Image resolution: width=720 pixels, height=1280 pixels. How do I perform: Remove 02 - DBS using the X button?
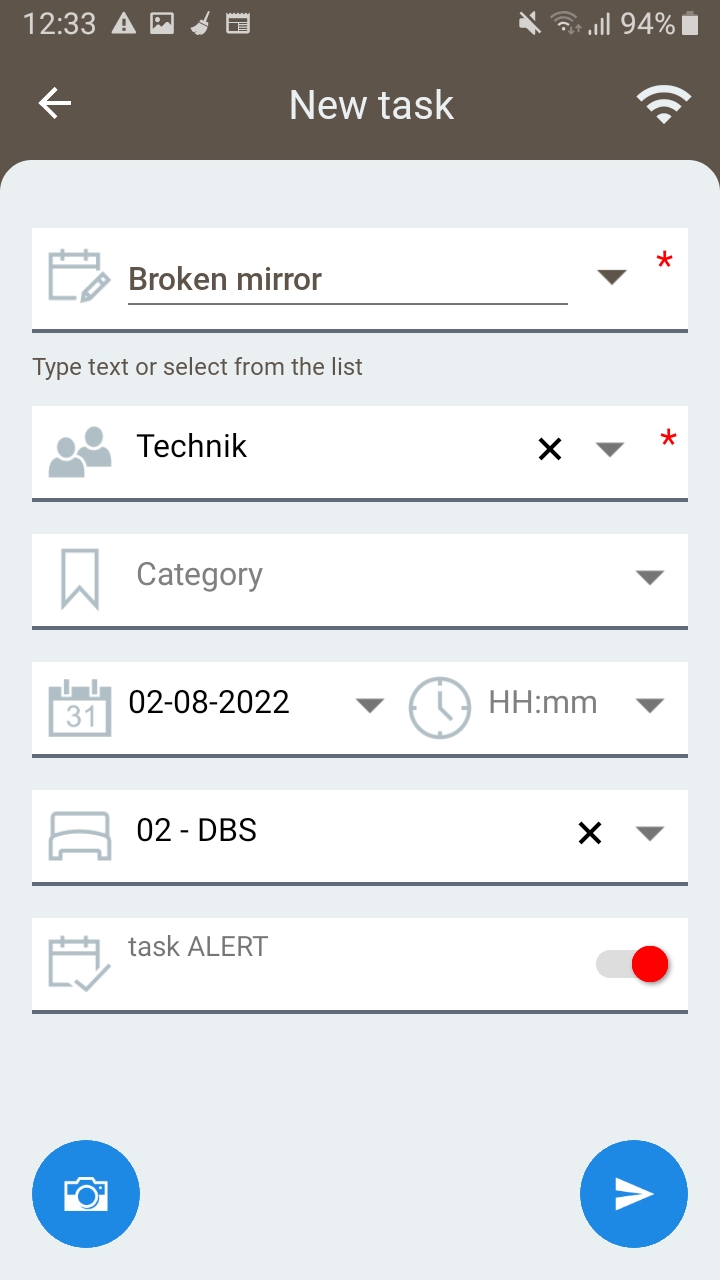click(590, 833)
